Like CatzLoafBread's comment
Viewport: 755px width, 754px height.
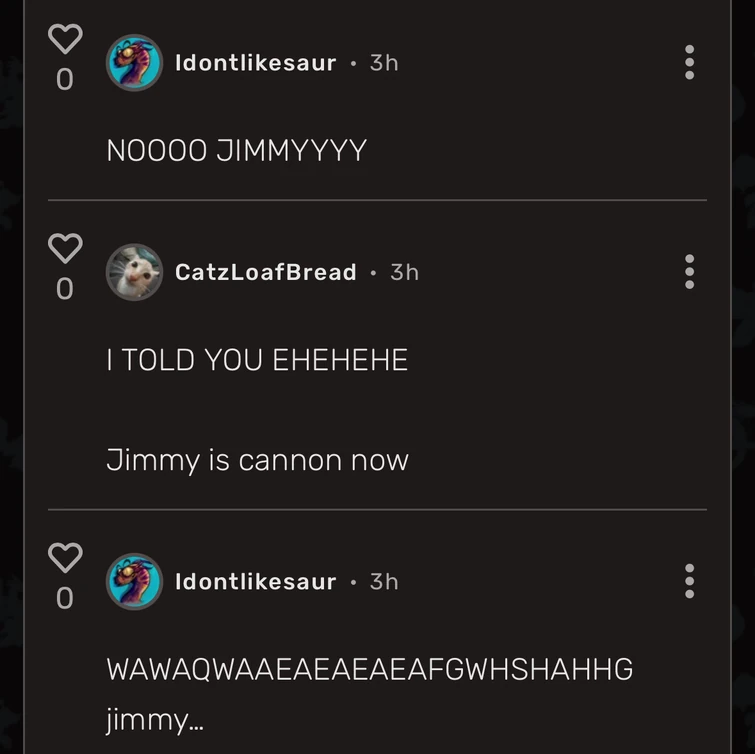pos(65,248)
